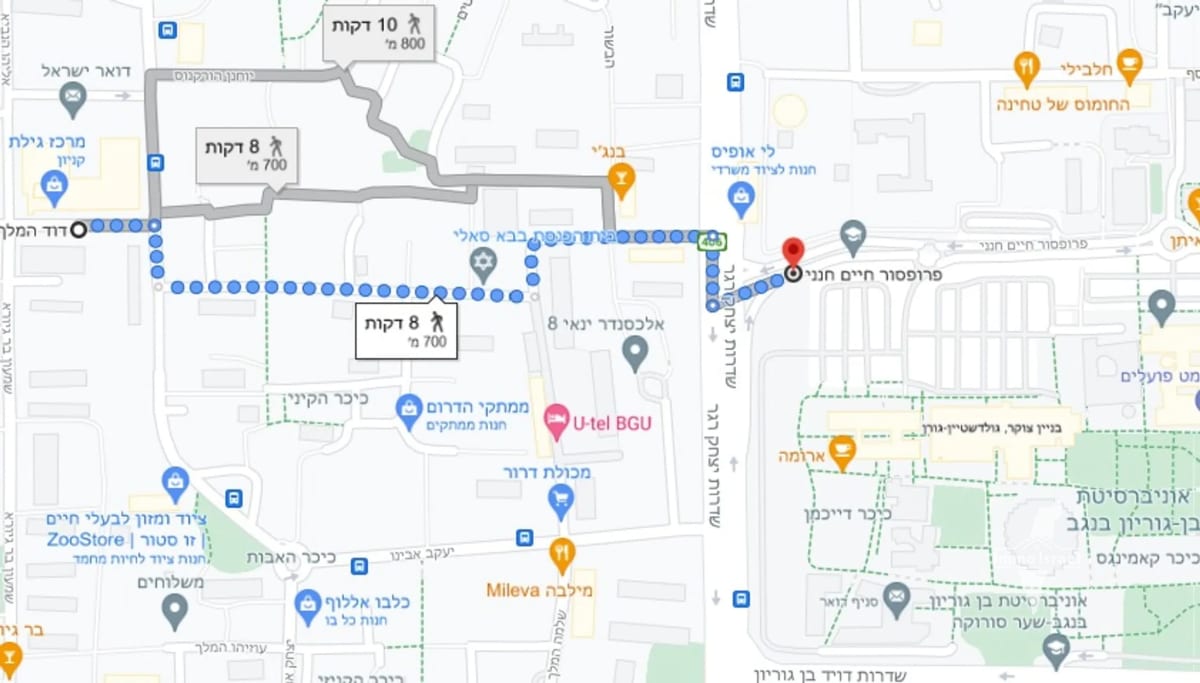Open the מרכז גילת mall marker
The height and width of the screenshot is (683, 1200).
54,184
